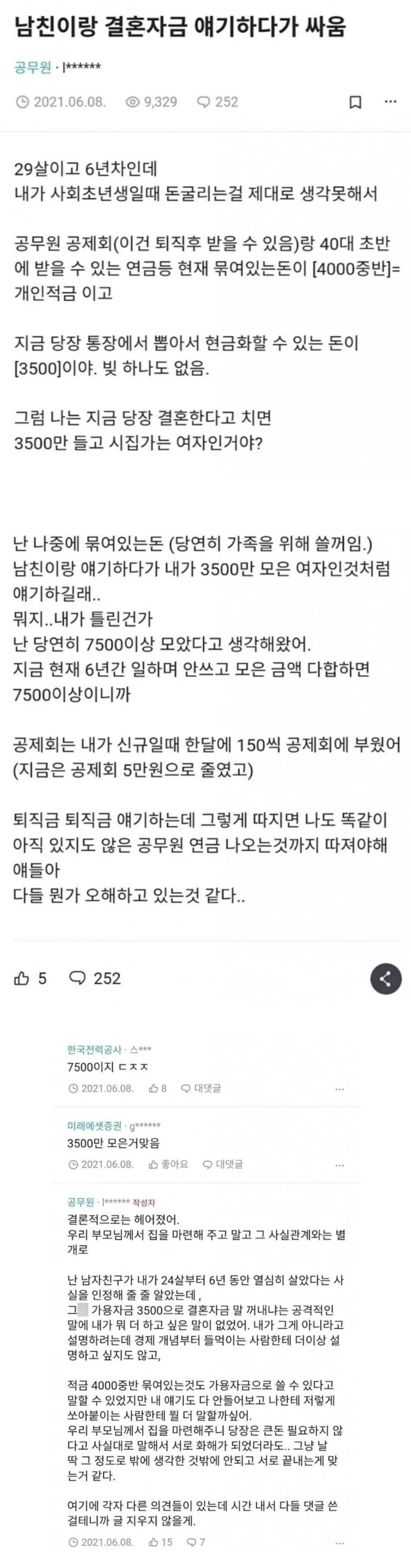Open the 252 comments under the post
Image resolution: width=411 pixels, height=1568 pixels.
(95, 978)
